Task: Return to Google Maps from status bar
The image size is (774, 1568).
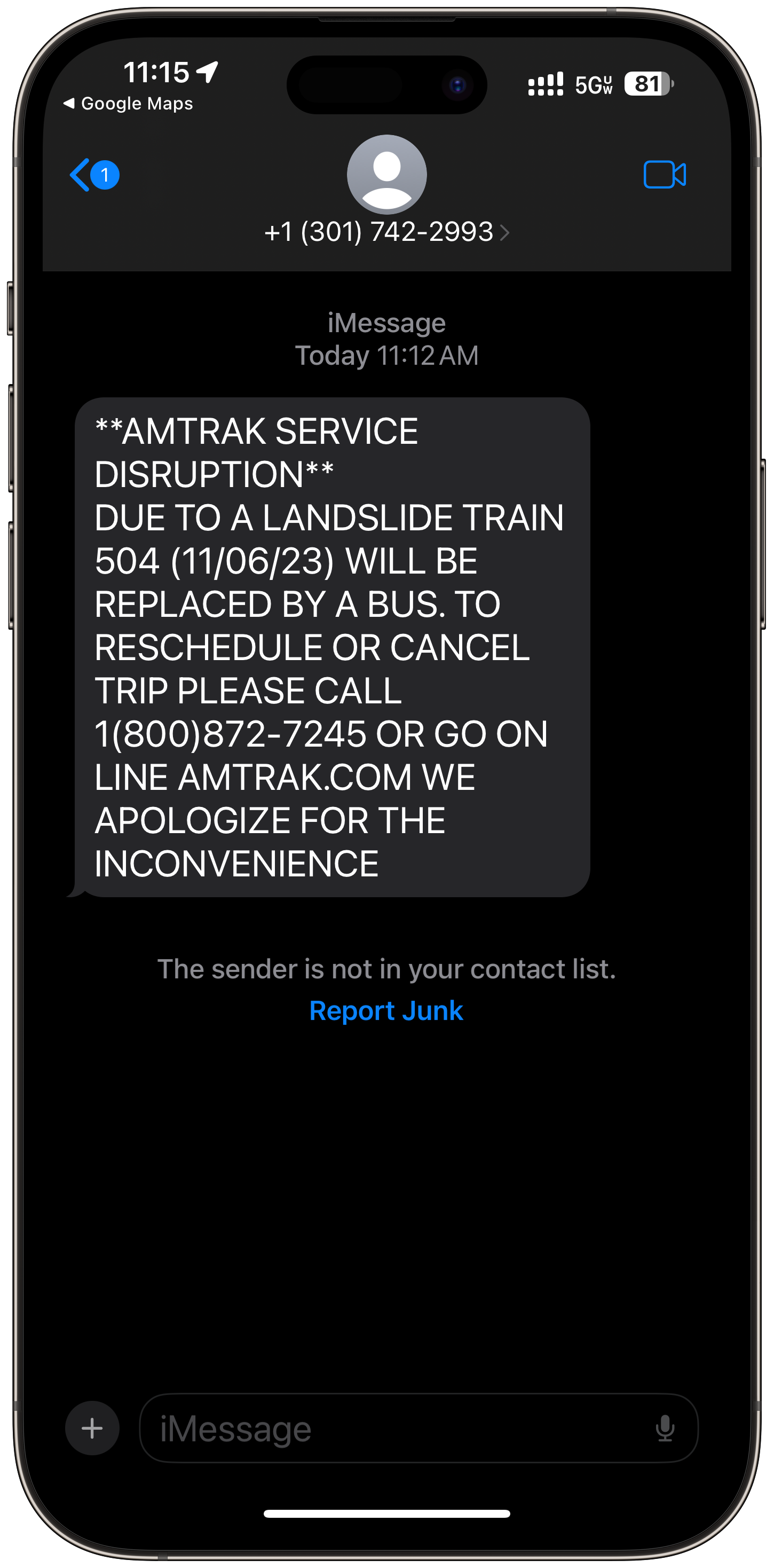Action: pos(129,104)
